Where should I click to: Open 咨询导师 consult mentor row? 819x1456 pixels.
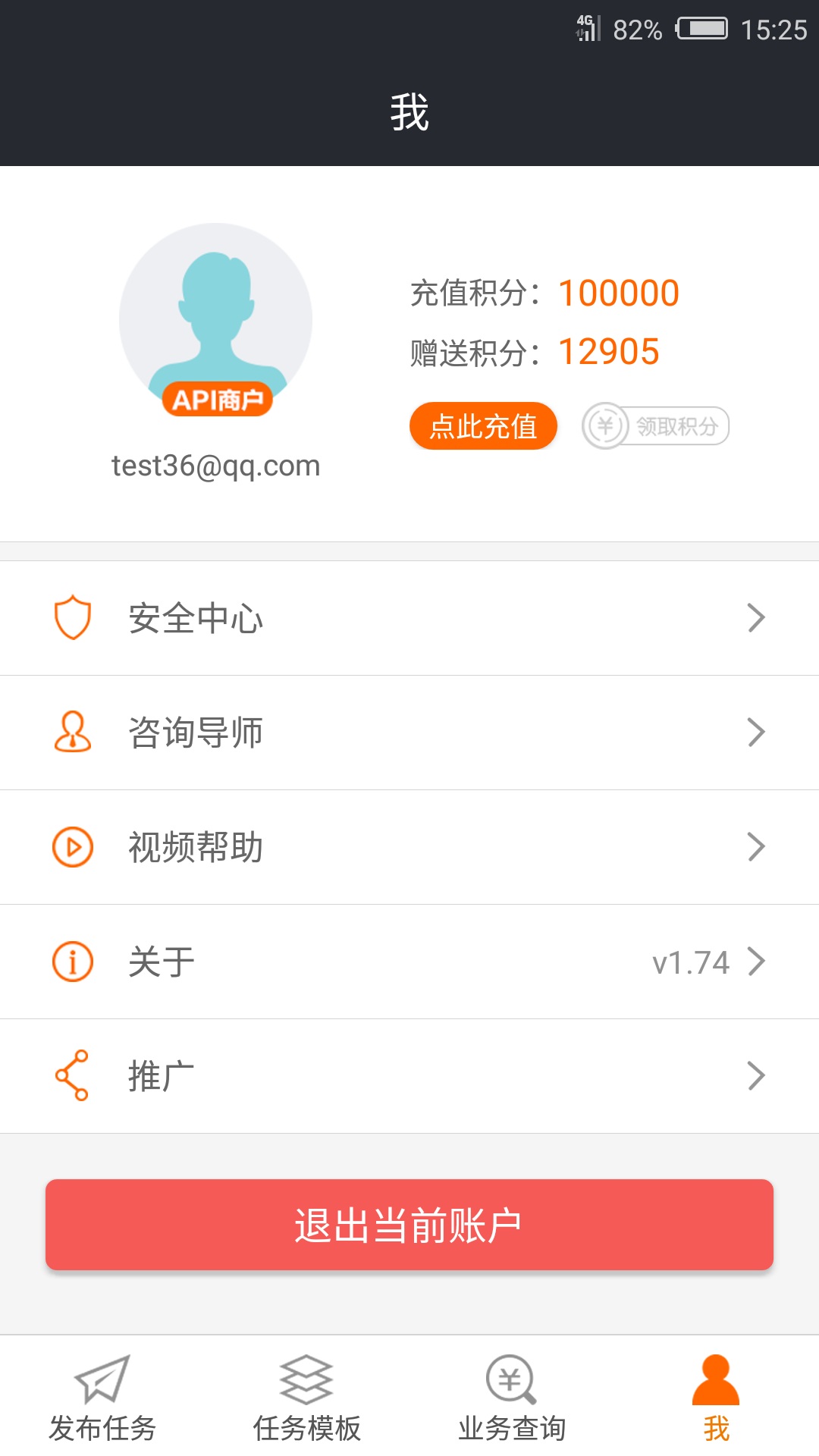[409, 733]
